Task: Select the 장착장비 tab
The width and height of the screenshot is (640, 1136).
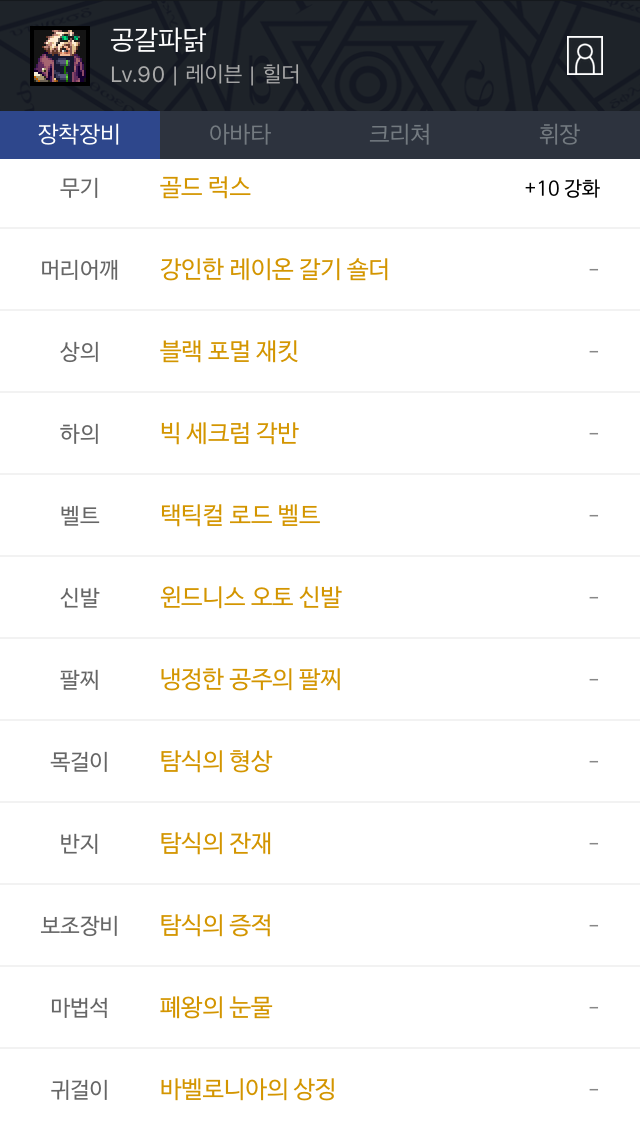Action: pyautogui.click(x=80, y=135)
